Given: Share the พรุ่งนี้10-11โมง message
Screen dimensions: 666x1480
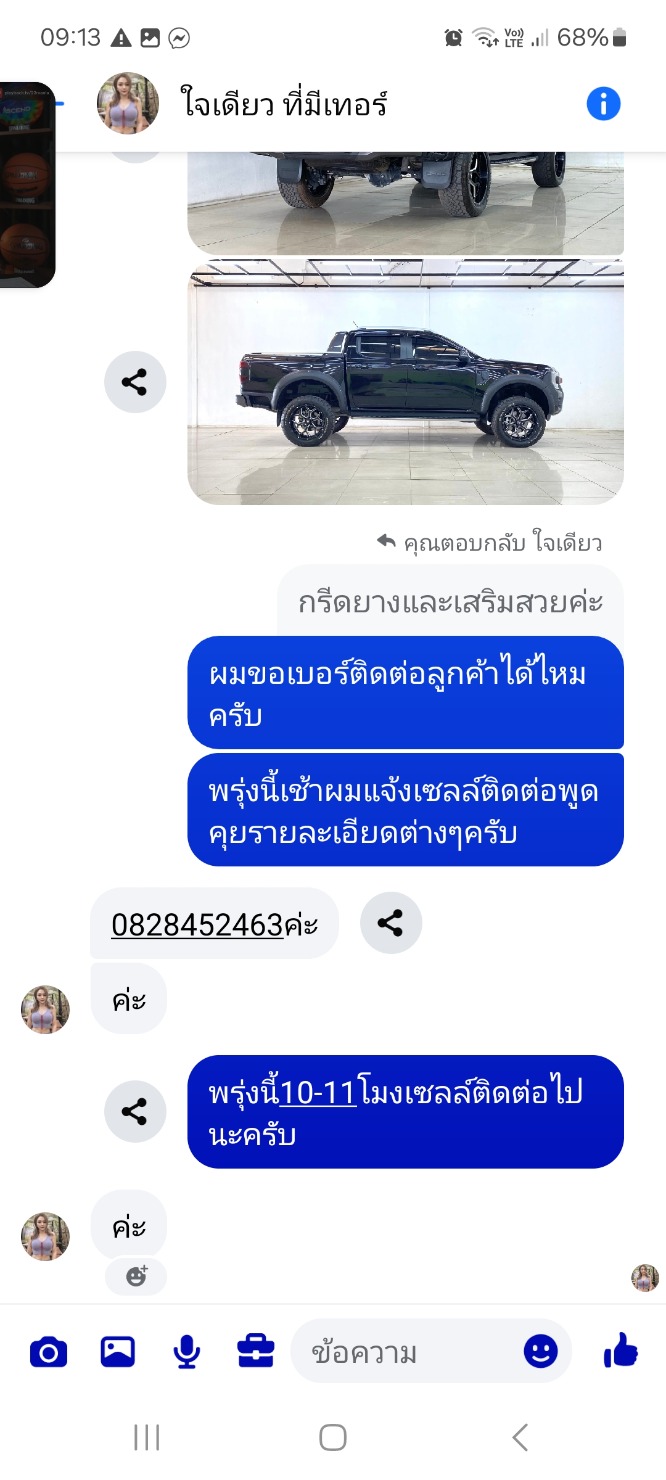Looking at the screenshot, I should 135,1111.
